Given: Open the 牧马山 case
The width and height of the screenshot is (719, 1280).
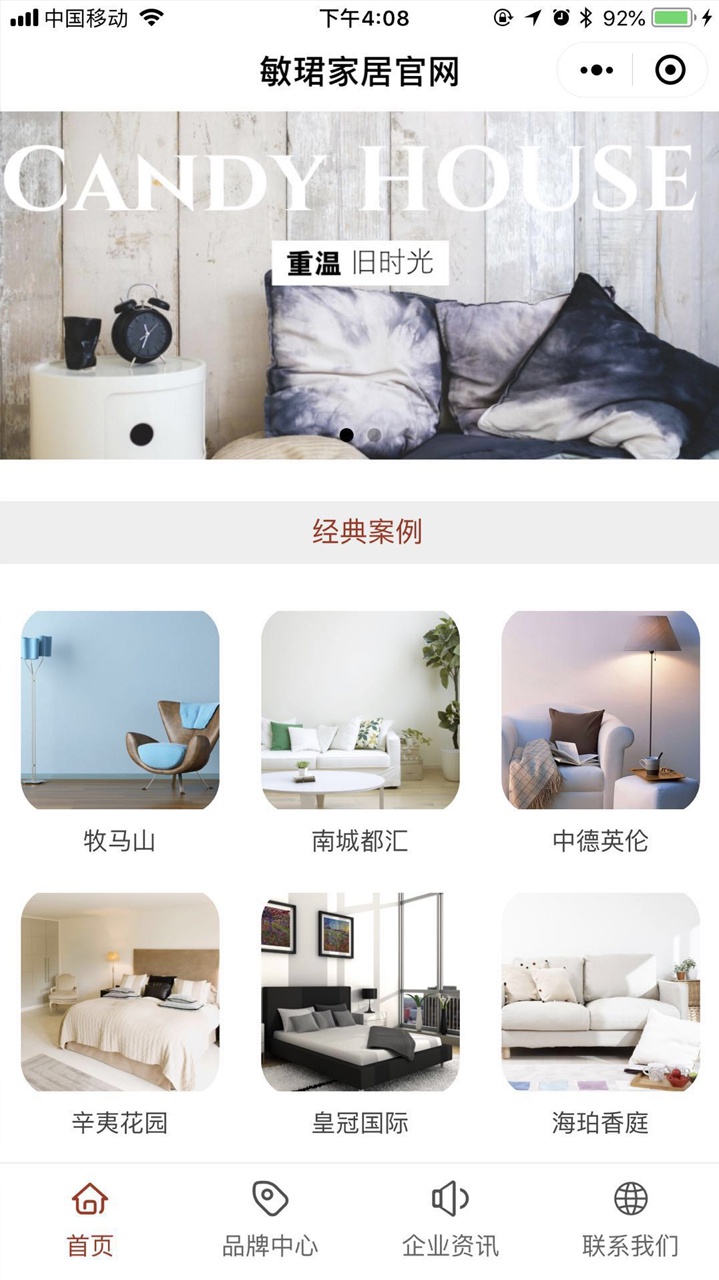Looking at the screenshot, I should [x=120, y=710].
